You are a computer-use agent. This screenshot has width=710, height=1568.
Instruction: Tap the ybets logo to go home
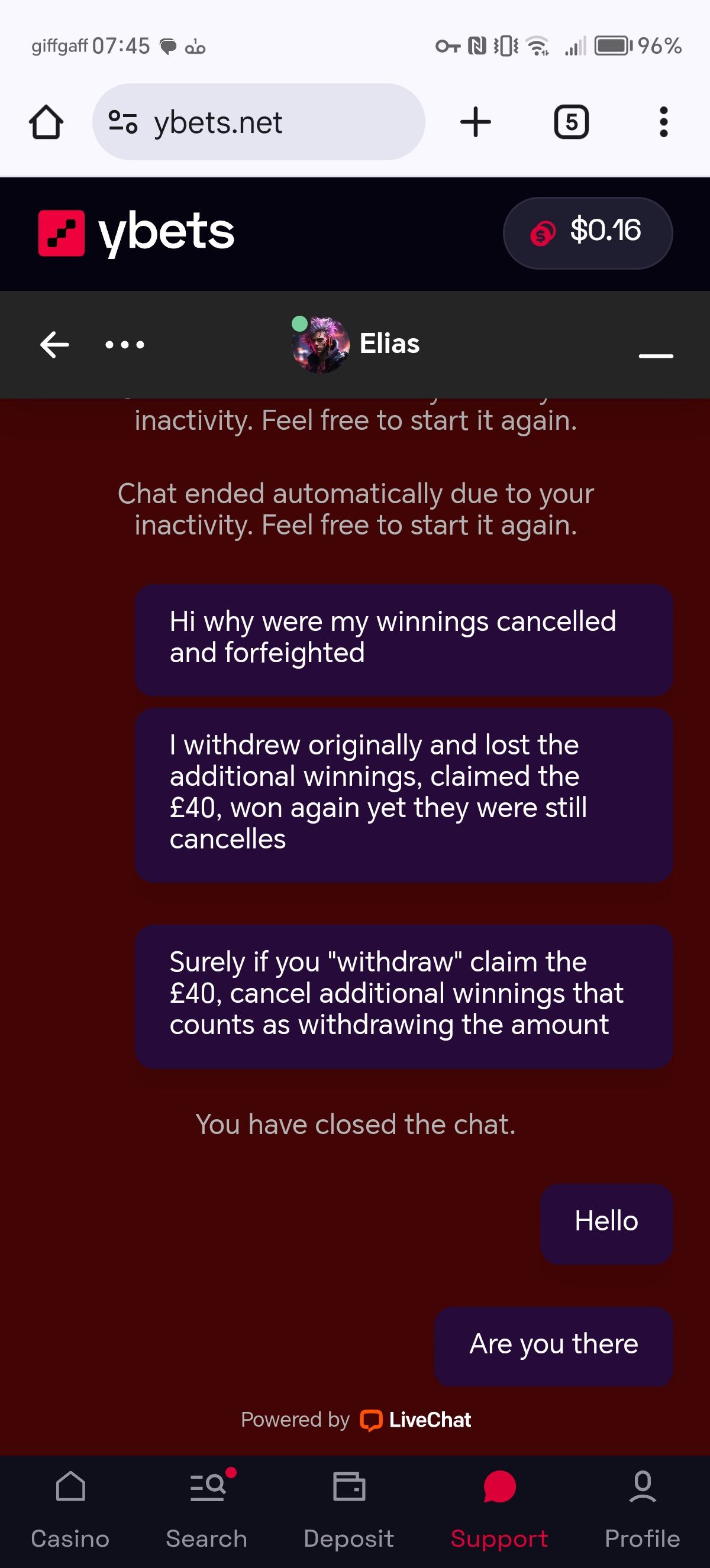[136, 232]
